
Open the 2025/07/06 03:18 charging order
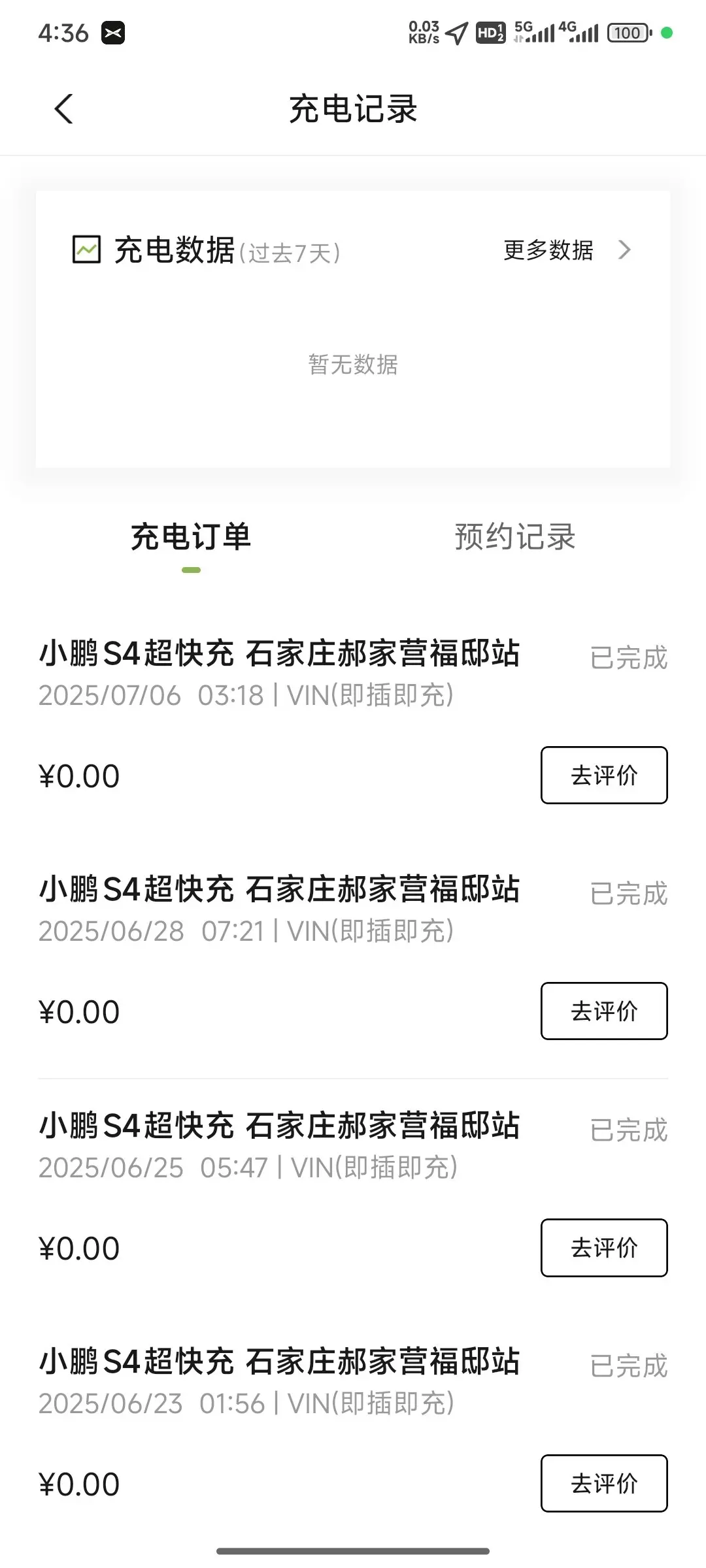click(280, 673)
